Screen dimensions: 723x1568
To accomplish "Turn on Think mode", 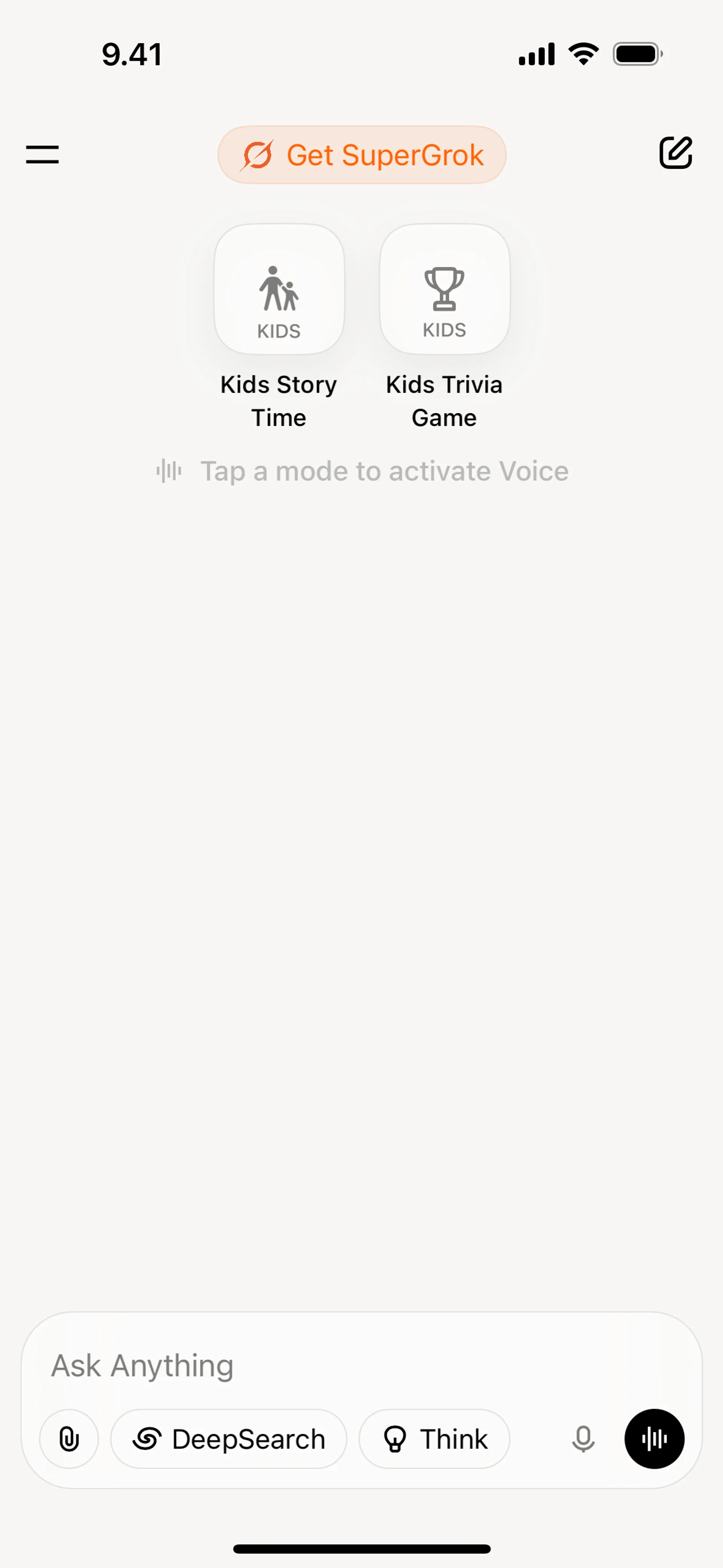I will tap(435, 1439).
